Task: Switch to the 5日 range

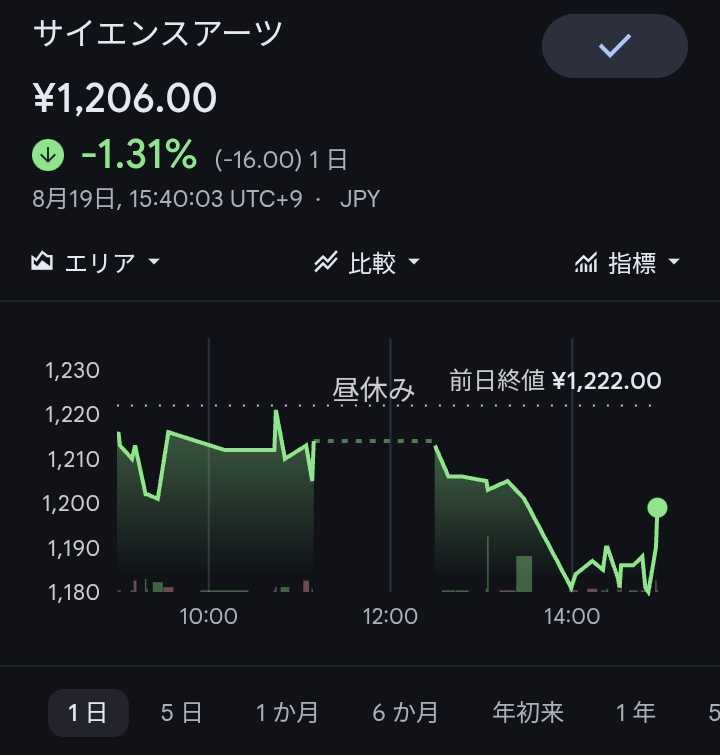Action: 181,713
